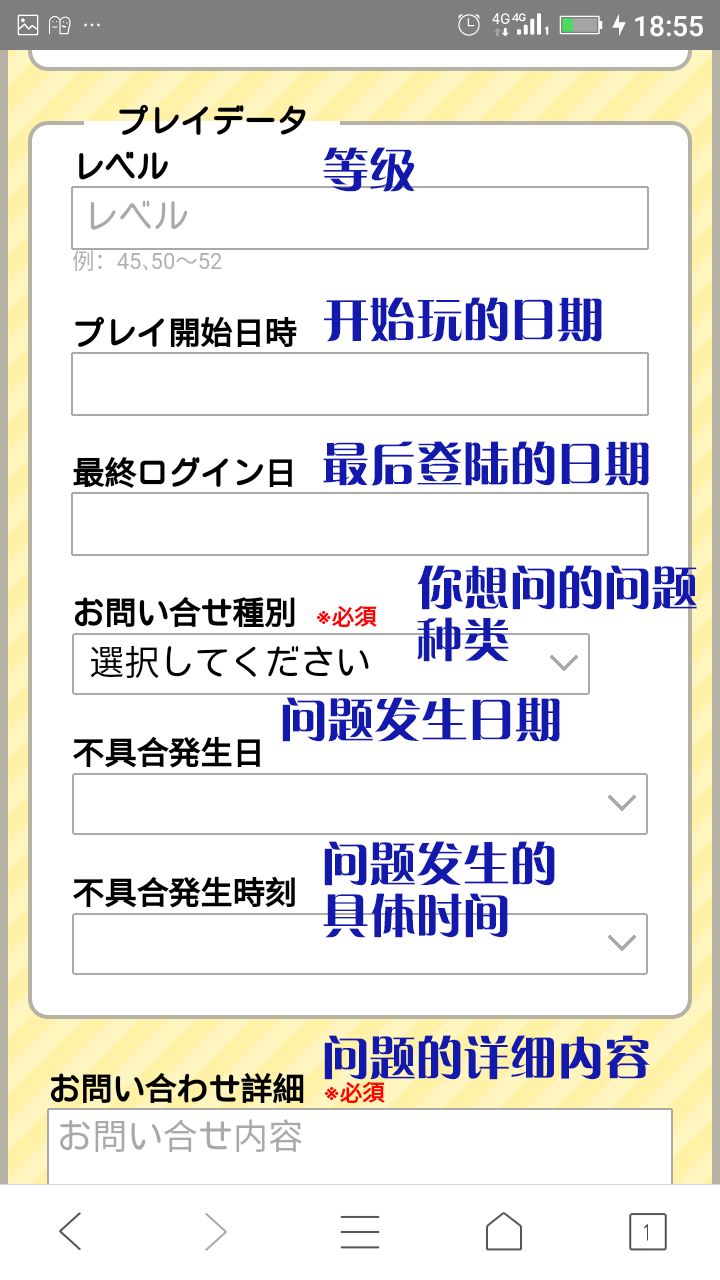Open the tab switcher showing 1
720x1280 pixels.
pyautogui.click(x=648, y=1232)
